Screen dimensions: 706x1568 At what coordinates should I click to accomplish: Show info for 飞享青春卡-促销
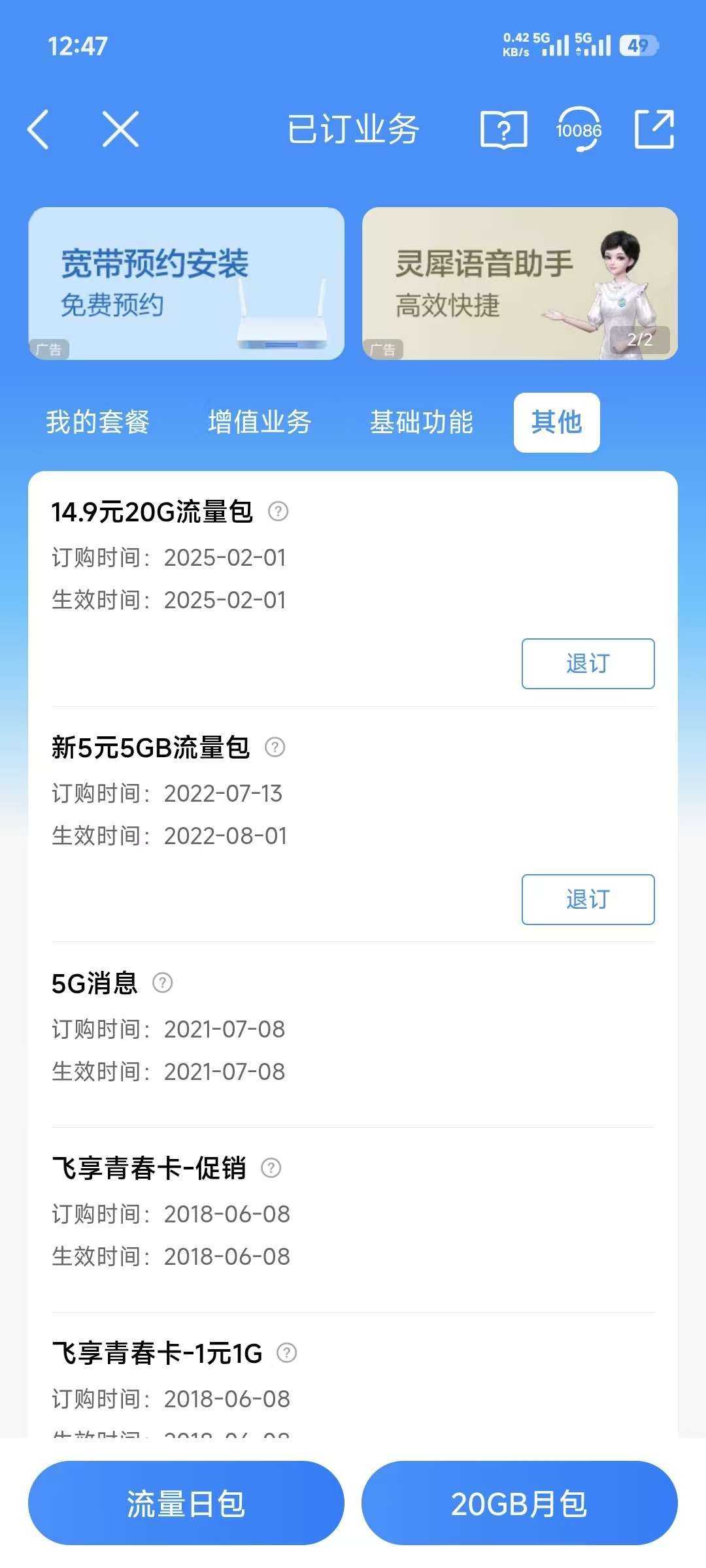271,1168
